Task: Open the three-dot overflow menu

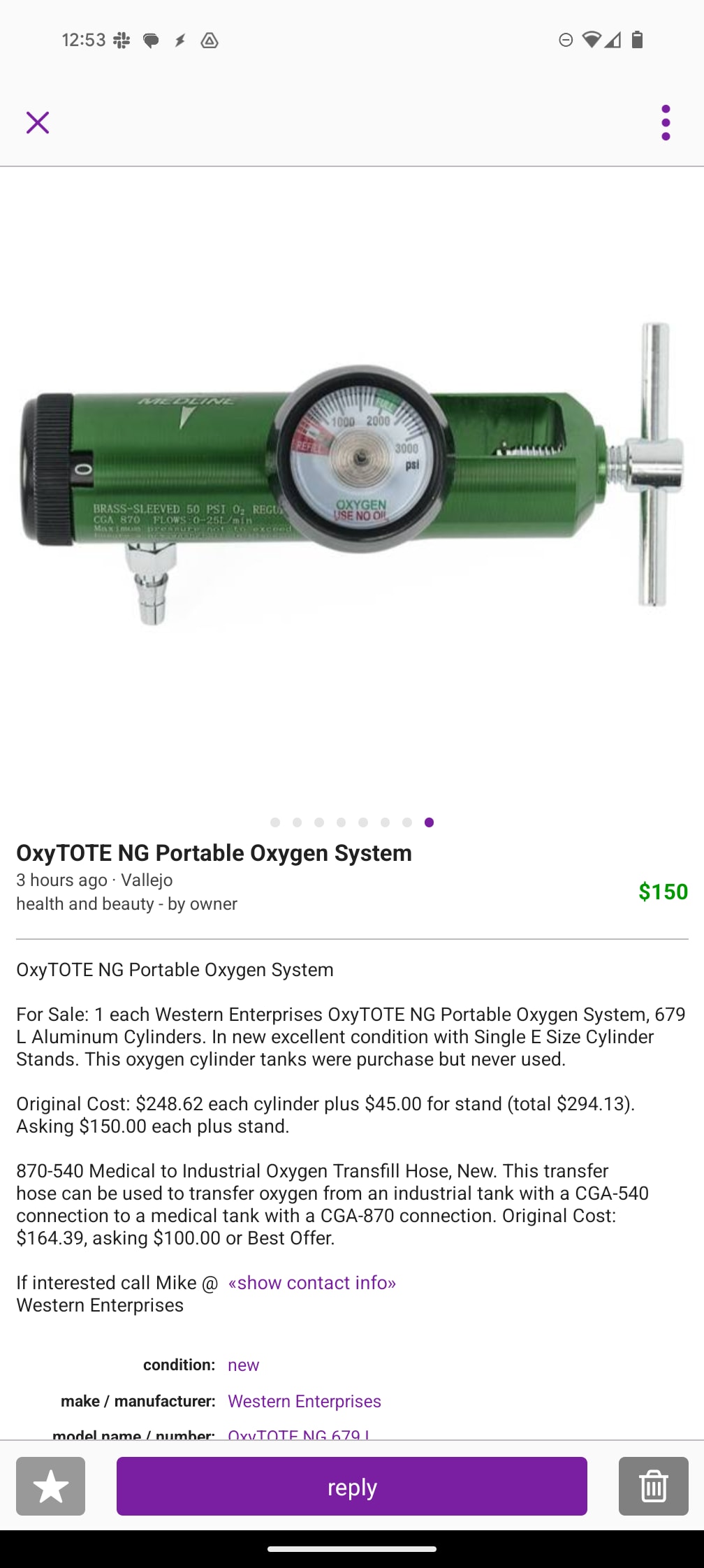Action: (x=666, y=123)
